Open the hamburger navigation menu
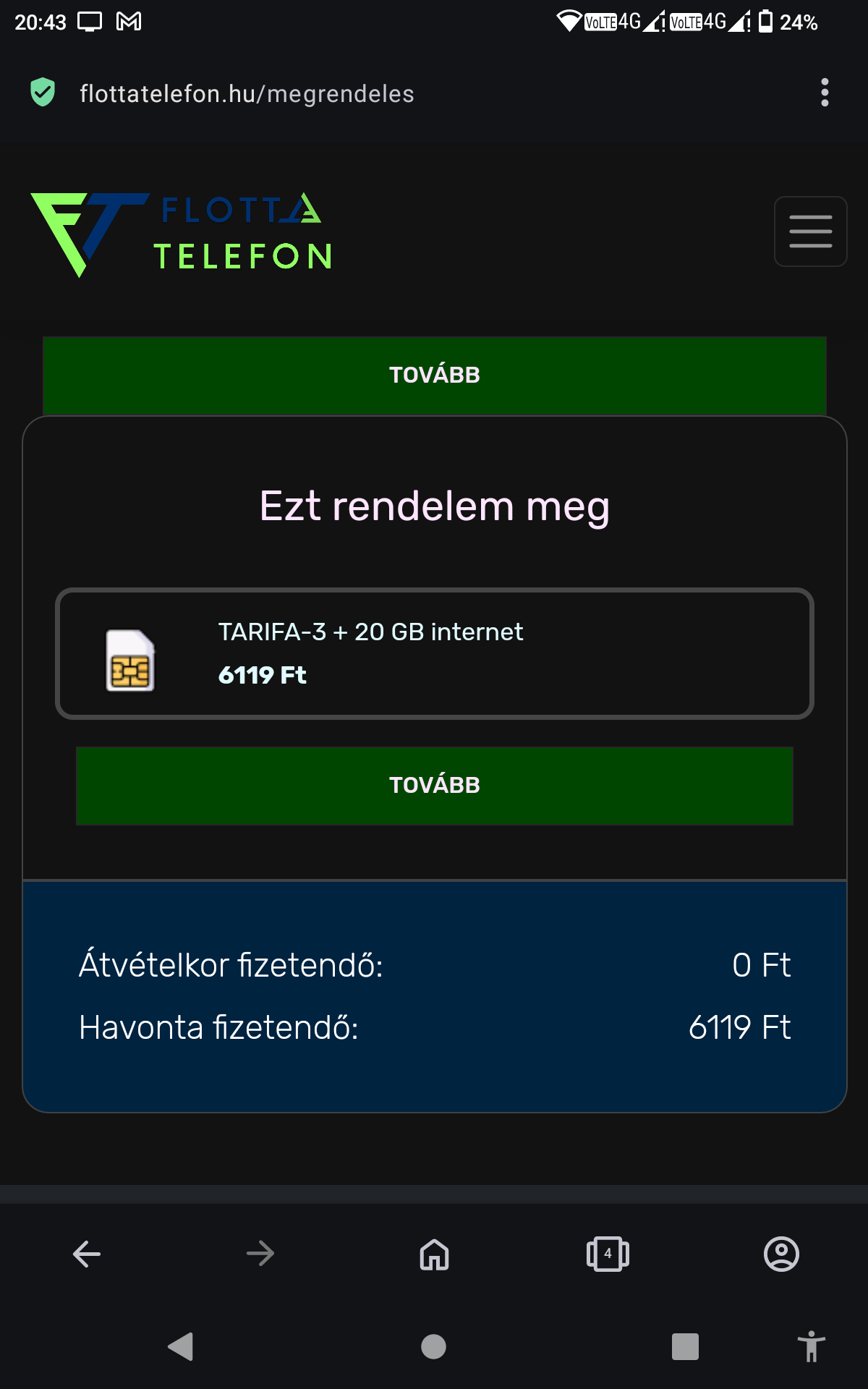 [x=810, y=231]
